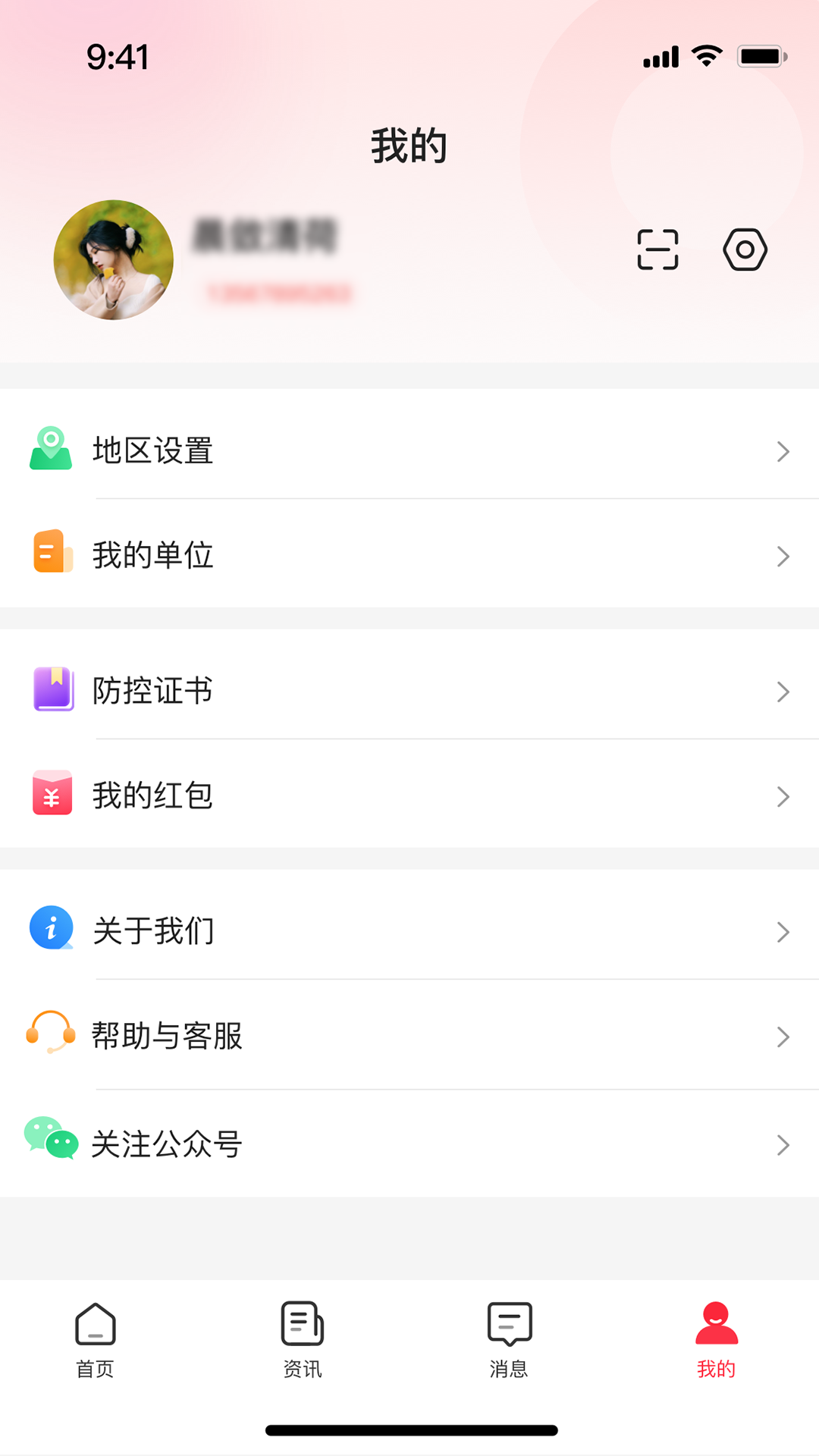The image size is (819, 1456).
Task: Click the profile avatar photo
Action: [113, 259]
